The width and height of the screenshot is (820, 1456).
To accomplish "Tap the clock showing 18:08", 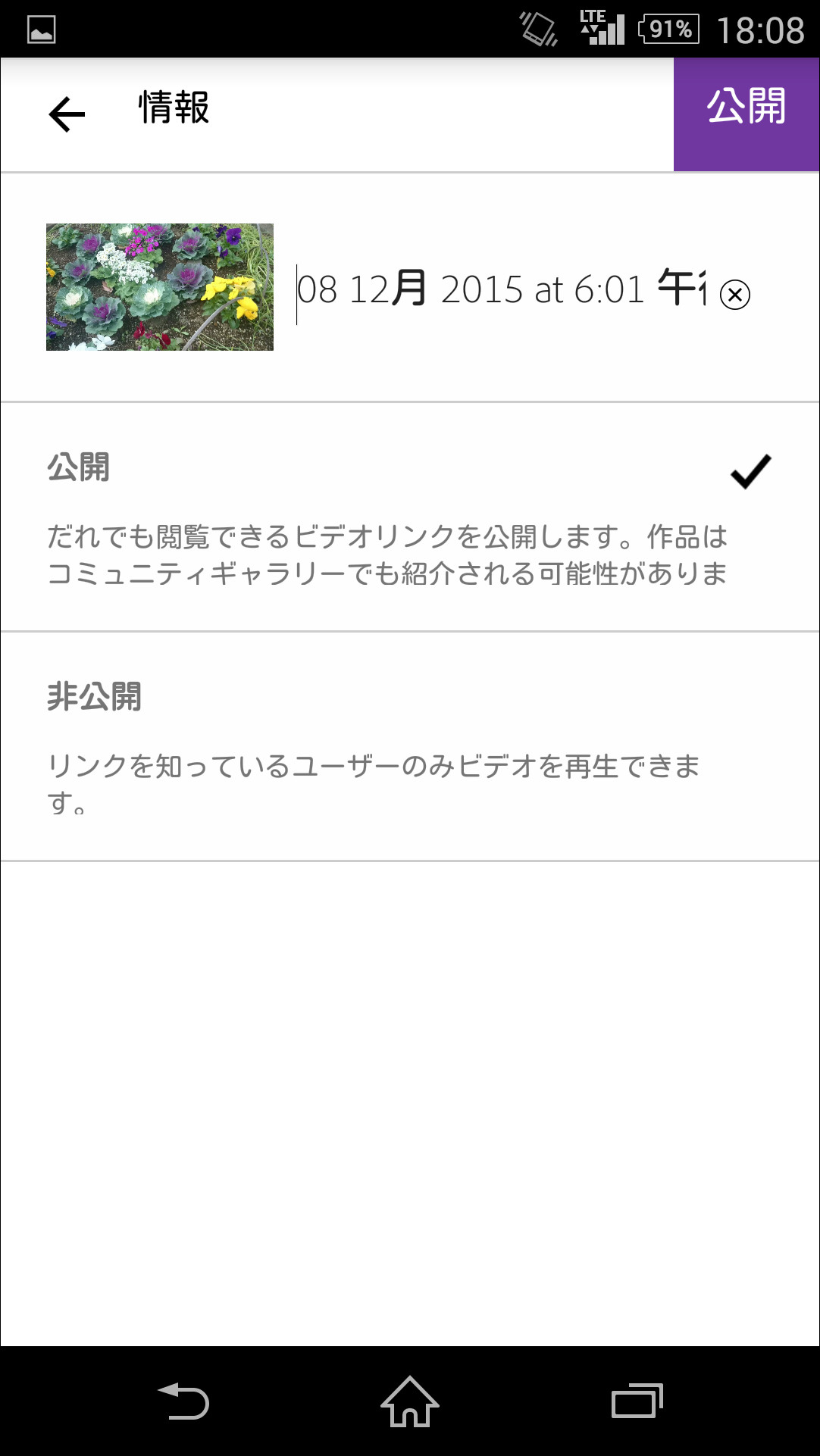I will point(760,27).
